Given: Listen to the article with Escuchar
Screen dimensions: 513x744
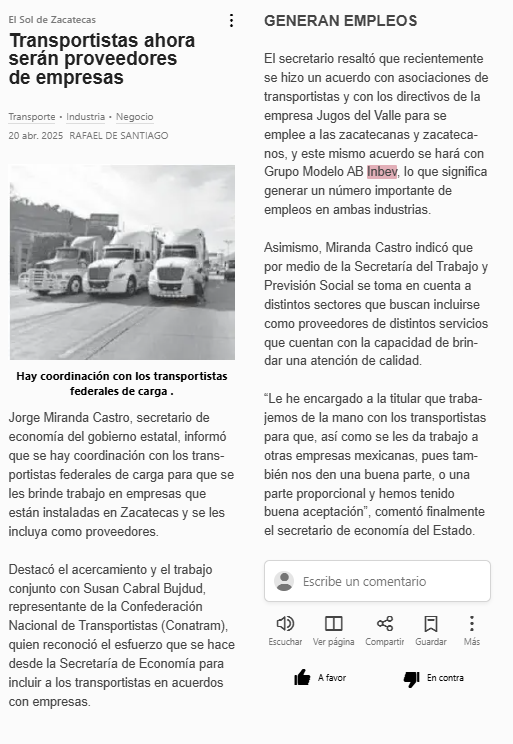Looking at the screenshot, I should point(285,631).
